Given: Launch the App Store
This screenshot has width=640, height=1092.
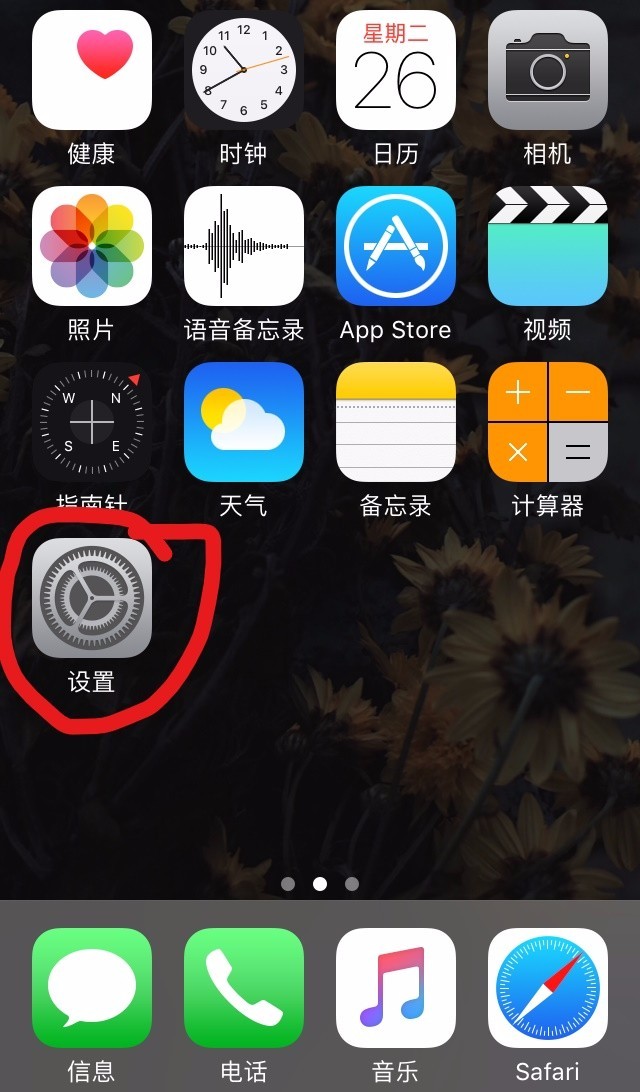Looking at the screenshot, I should pyautogui.click(x=396, y=246).
